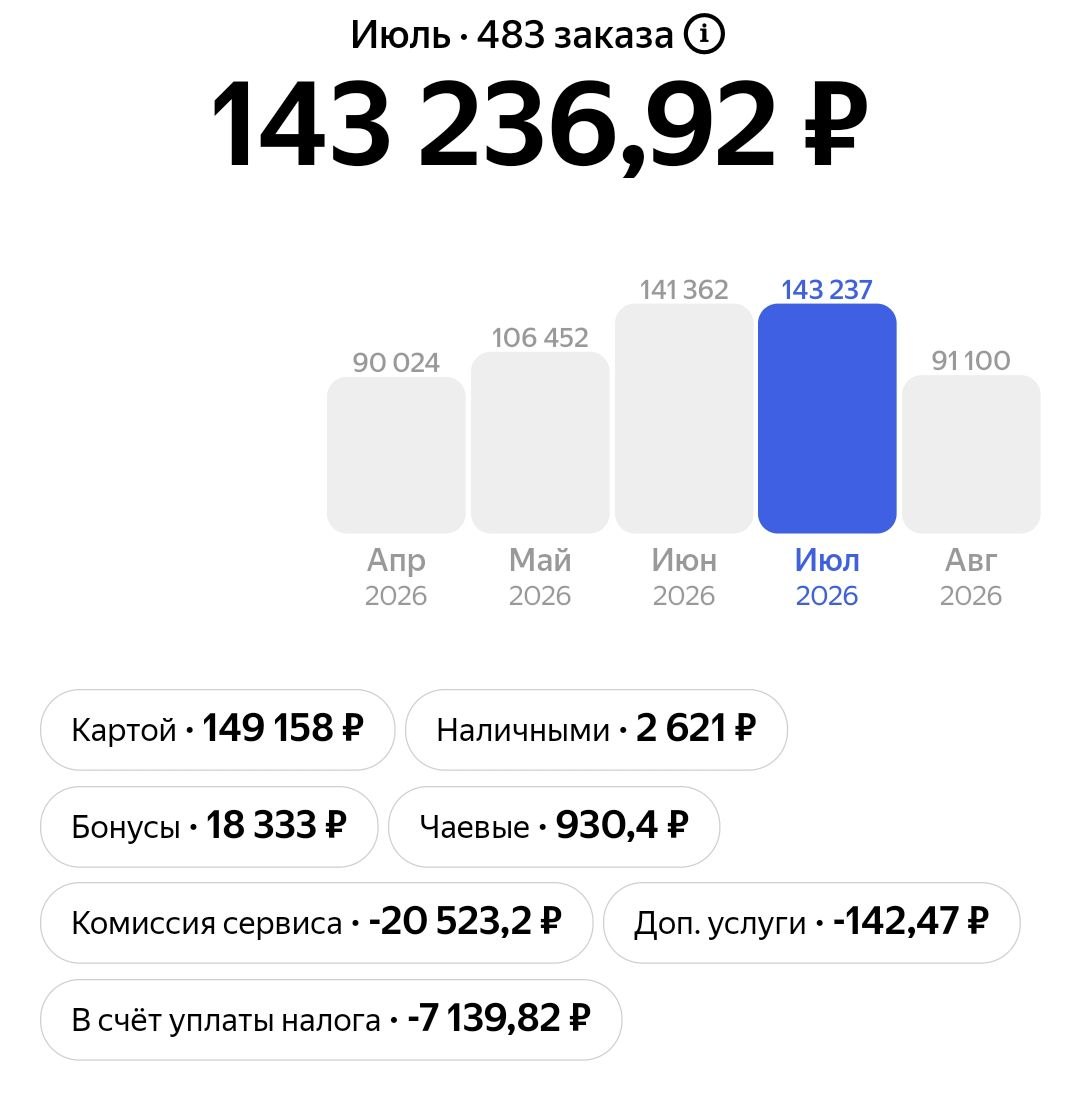
Task: Open the Картой 149 158 ₽ chip
Action: pos(218,730)
